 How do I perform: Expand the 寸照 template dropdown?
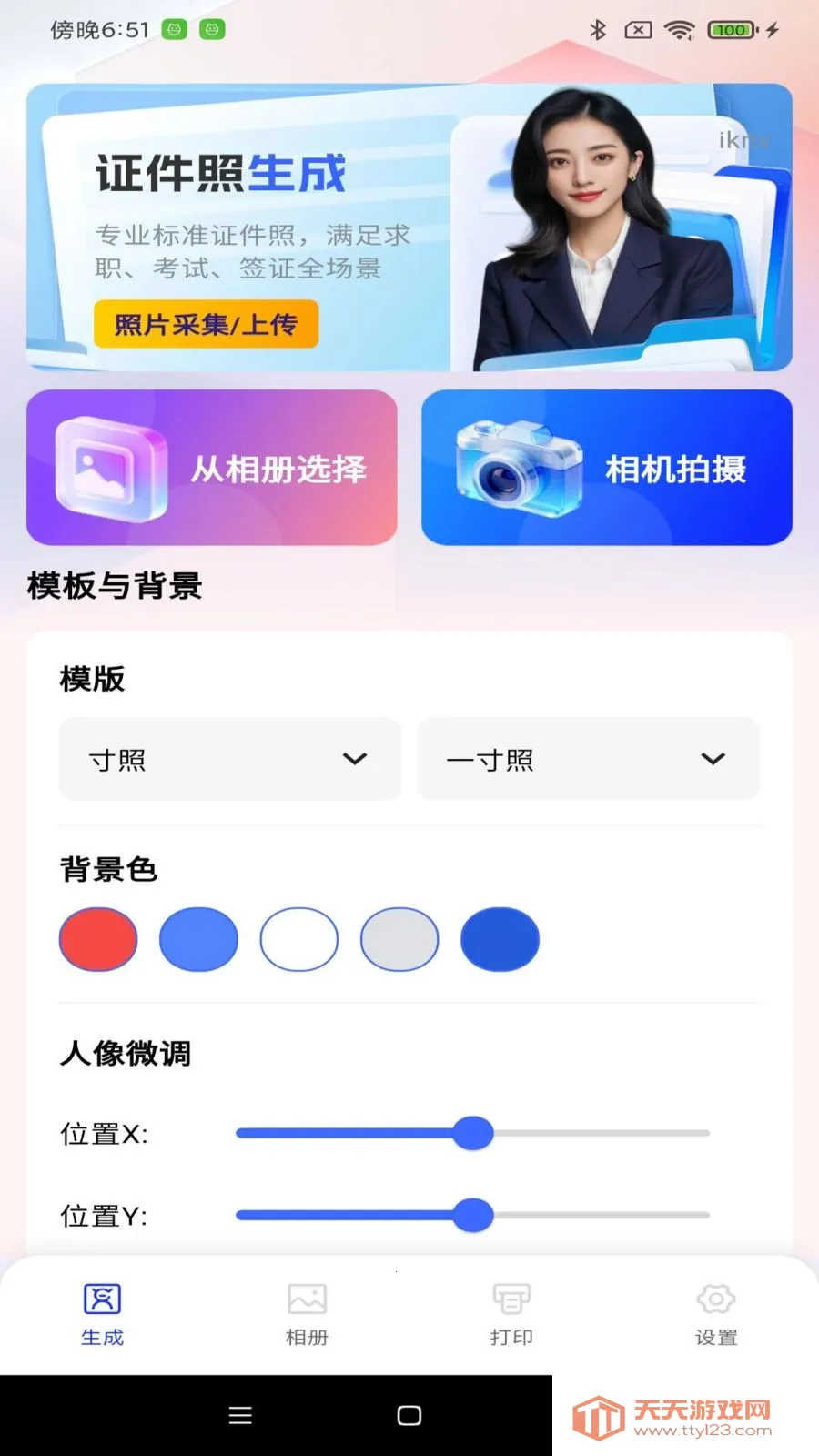(230, 759)
